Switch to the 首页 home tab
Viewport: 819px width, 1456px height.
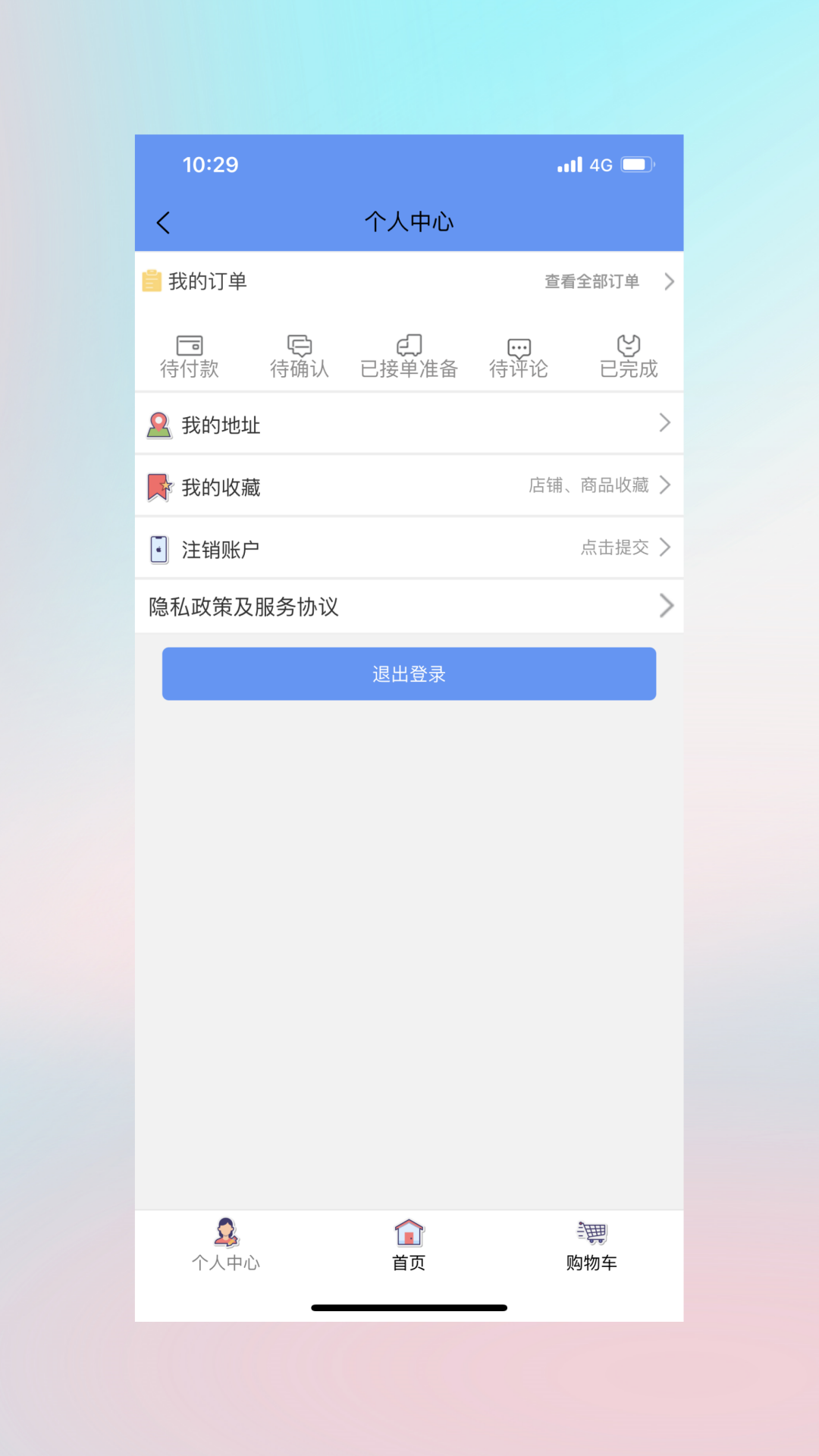click(409, 1245)
